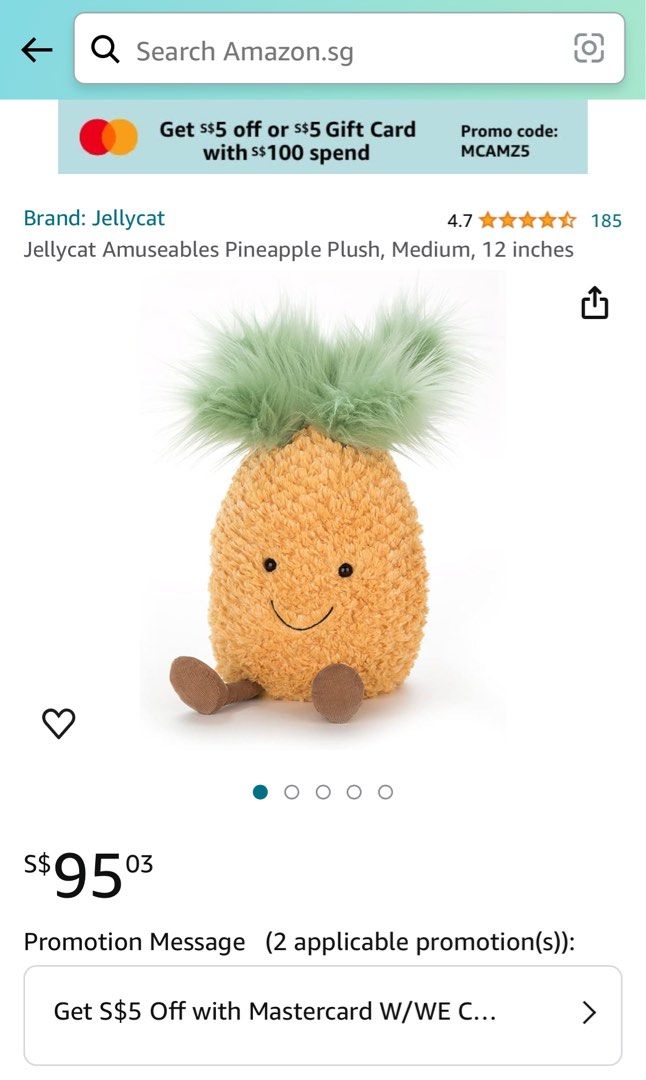The image size is (646, 1080).
Task: Expand the Get S$5 Off Mastercard promotion
Action: pyautogui.click(x=322, y=1012)
